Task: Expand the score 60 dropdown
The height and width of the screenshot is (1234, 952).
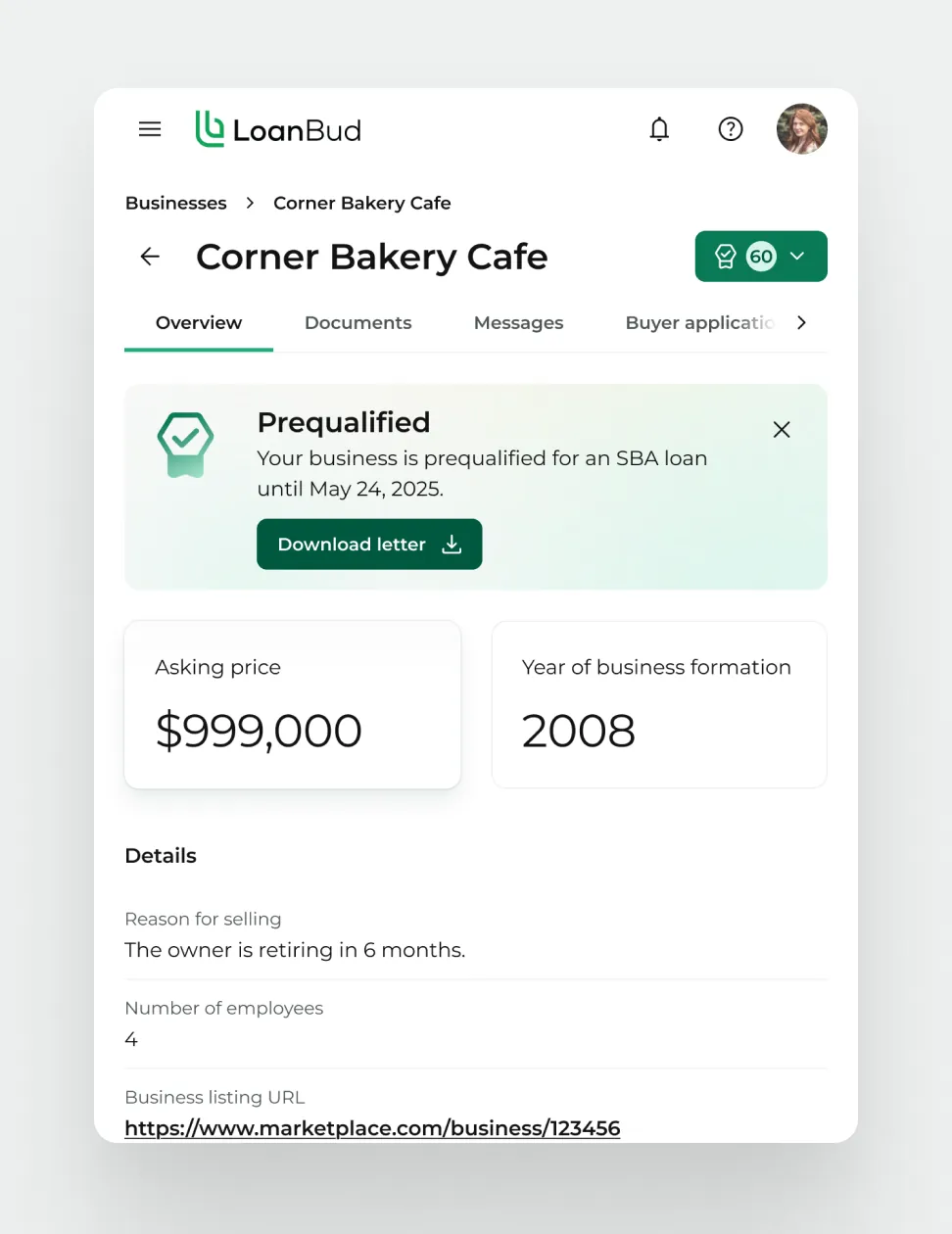Action: pos(761,257)
